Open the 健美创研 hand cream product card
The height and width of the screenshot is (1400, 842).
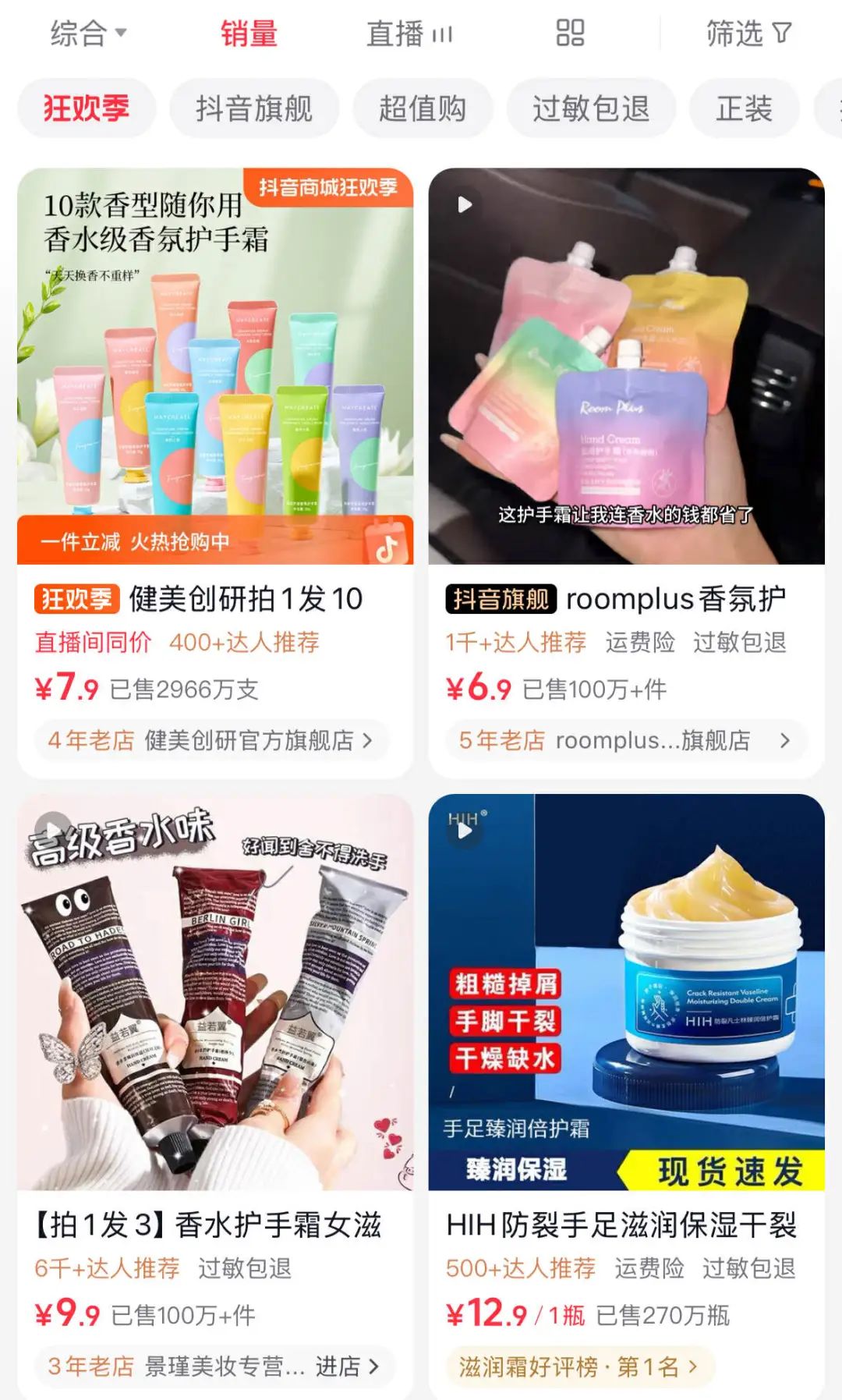[x=215, y=367]
